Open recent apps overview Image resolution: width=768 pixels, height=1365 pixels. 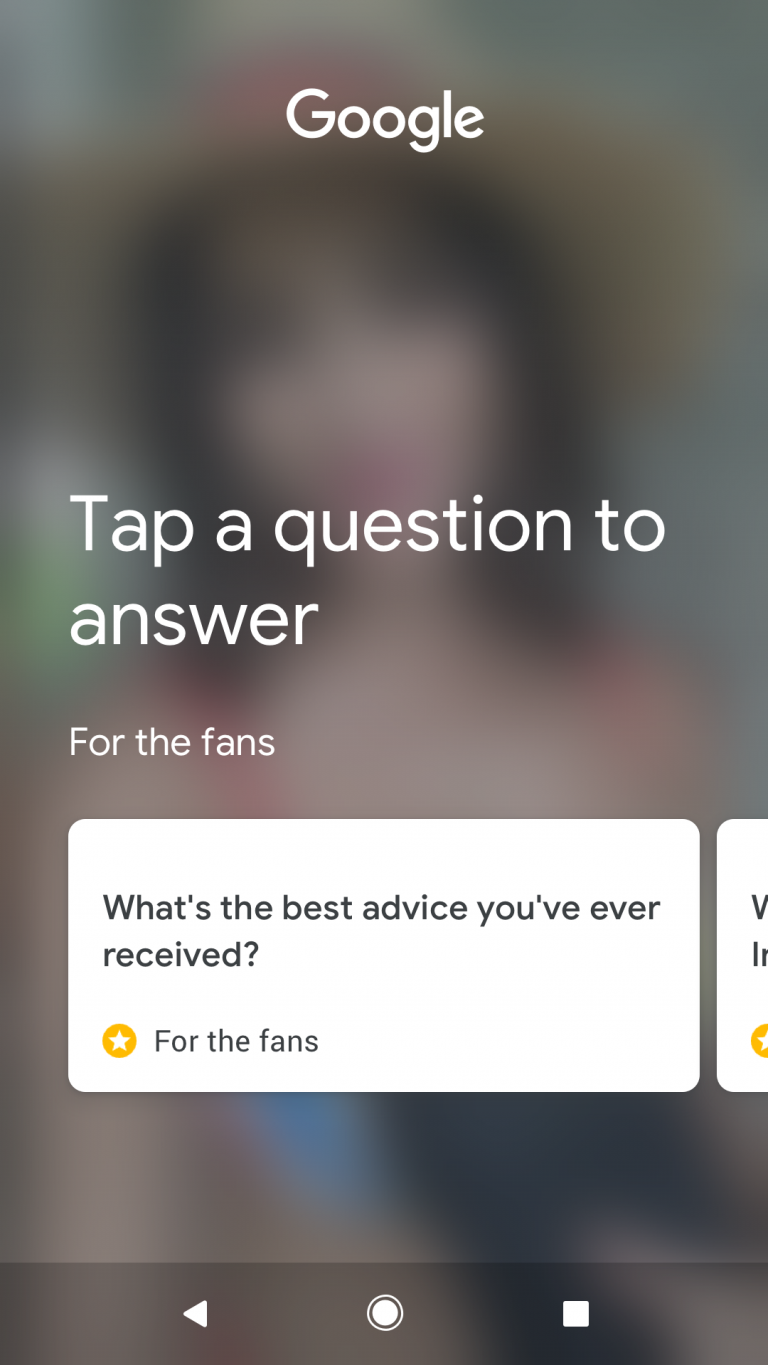point(575,1313)
